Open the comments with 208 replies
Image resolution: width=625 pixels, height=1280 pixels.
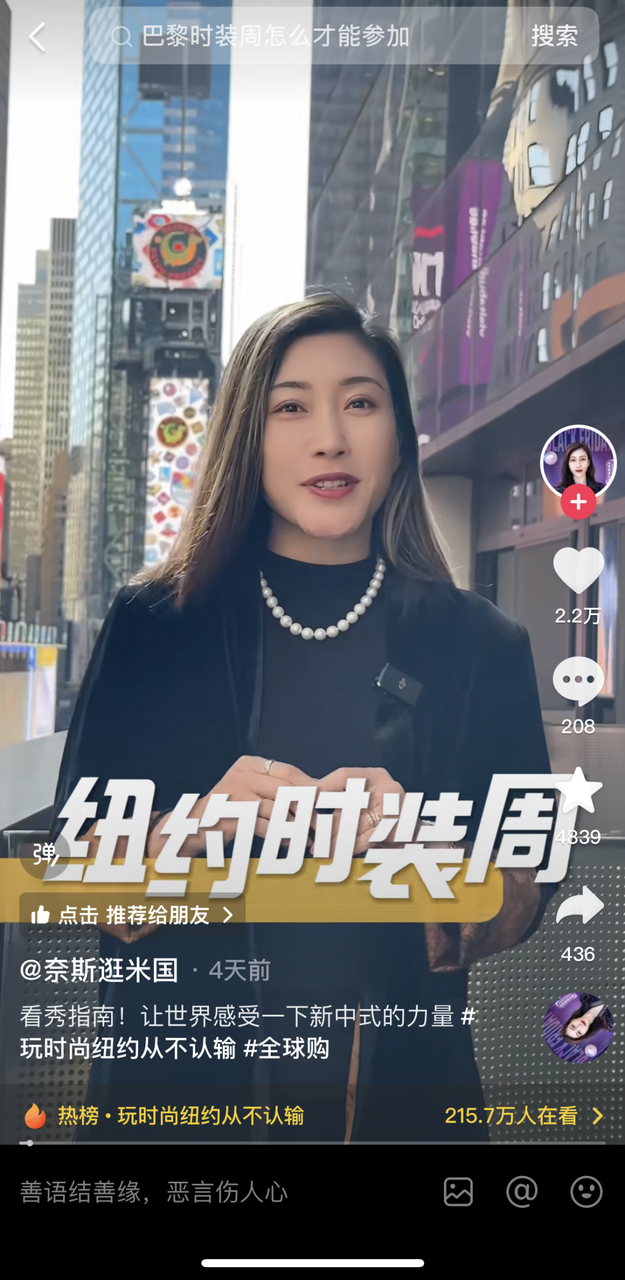click(578, 682)
